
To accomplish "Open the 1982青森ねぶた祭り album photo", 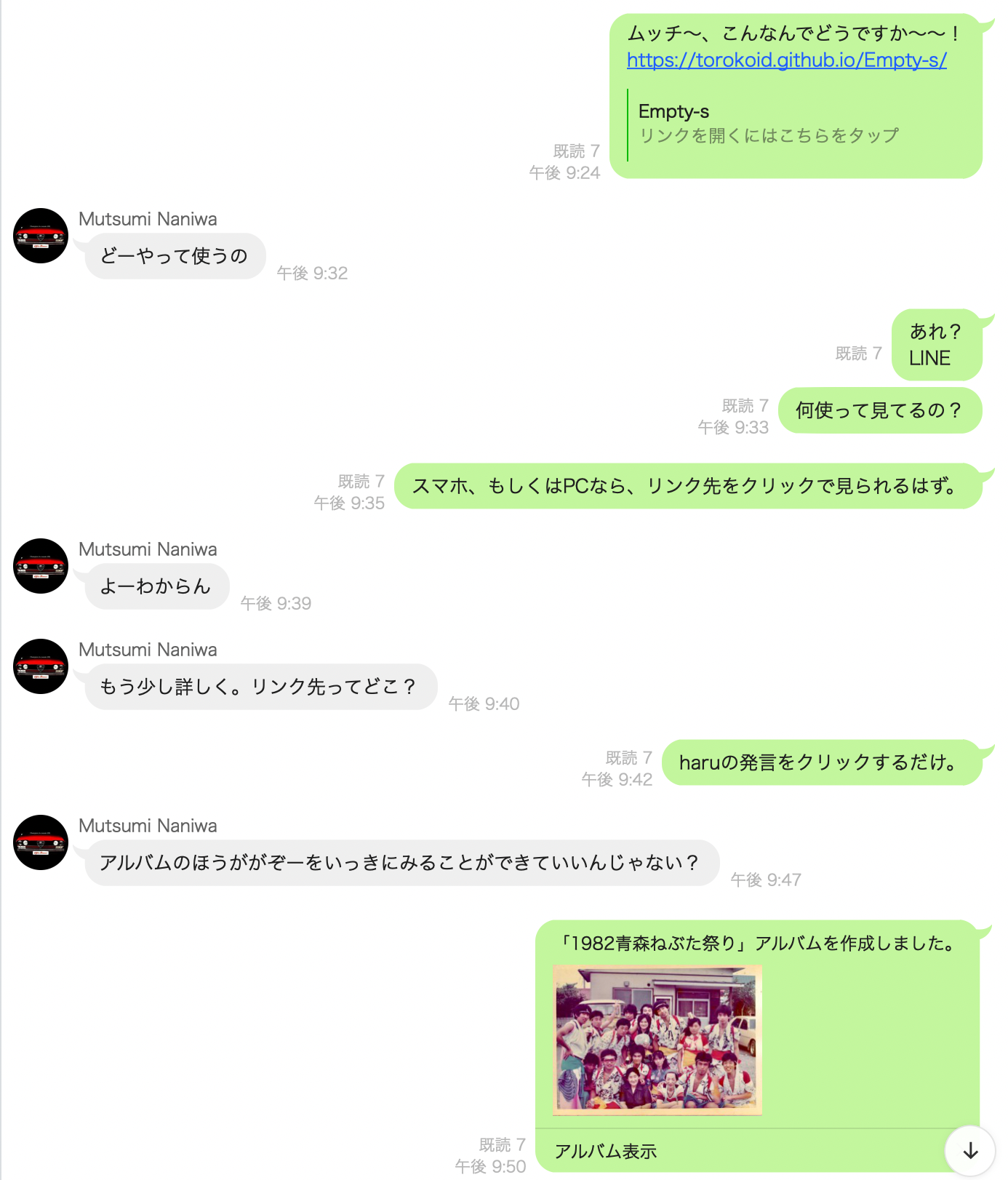I will click(657, 1039).
